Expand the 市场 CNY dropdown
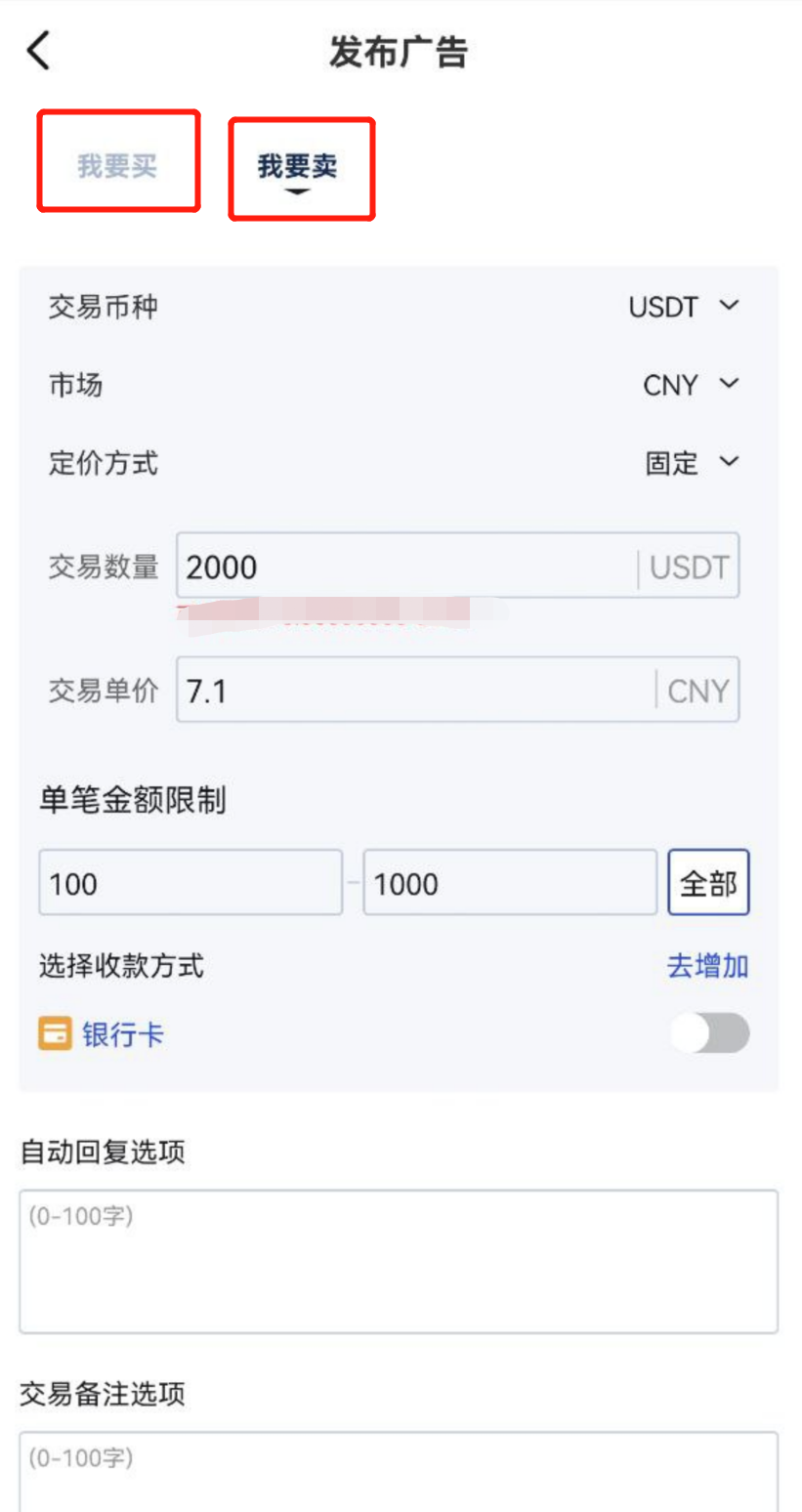This screenshot has height=1512, width=802. (x=690, y=385)
